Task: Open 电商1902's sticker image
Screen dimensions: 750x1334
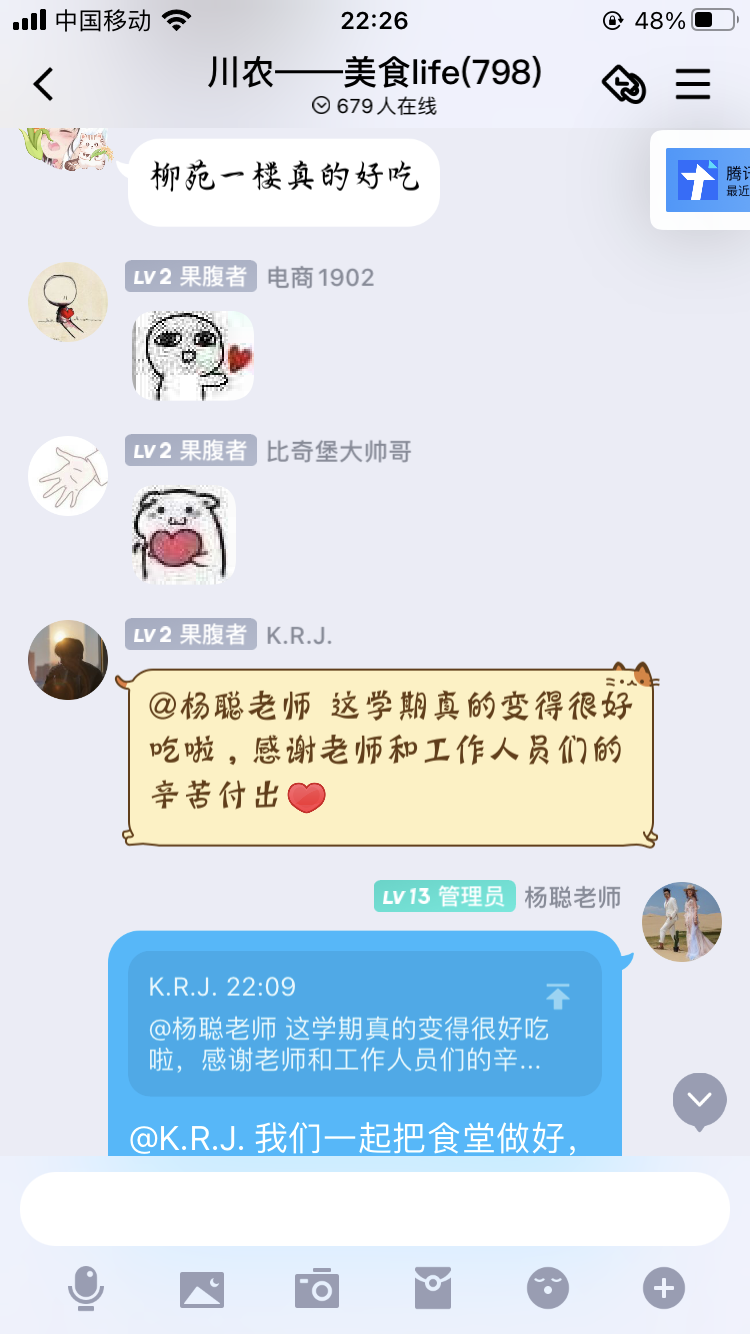Action: tap(193, 356)
